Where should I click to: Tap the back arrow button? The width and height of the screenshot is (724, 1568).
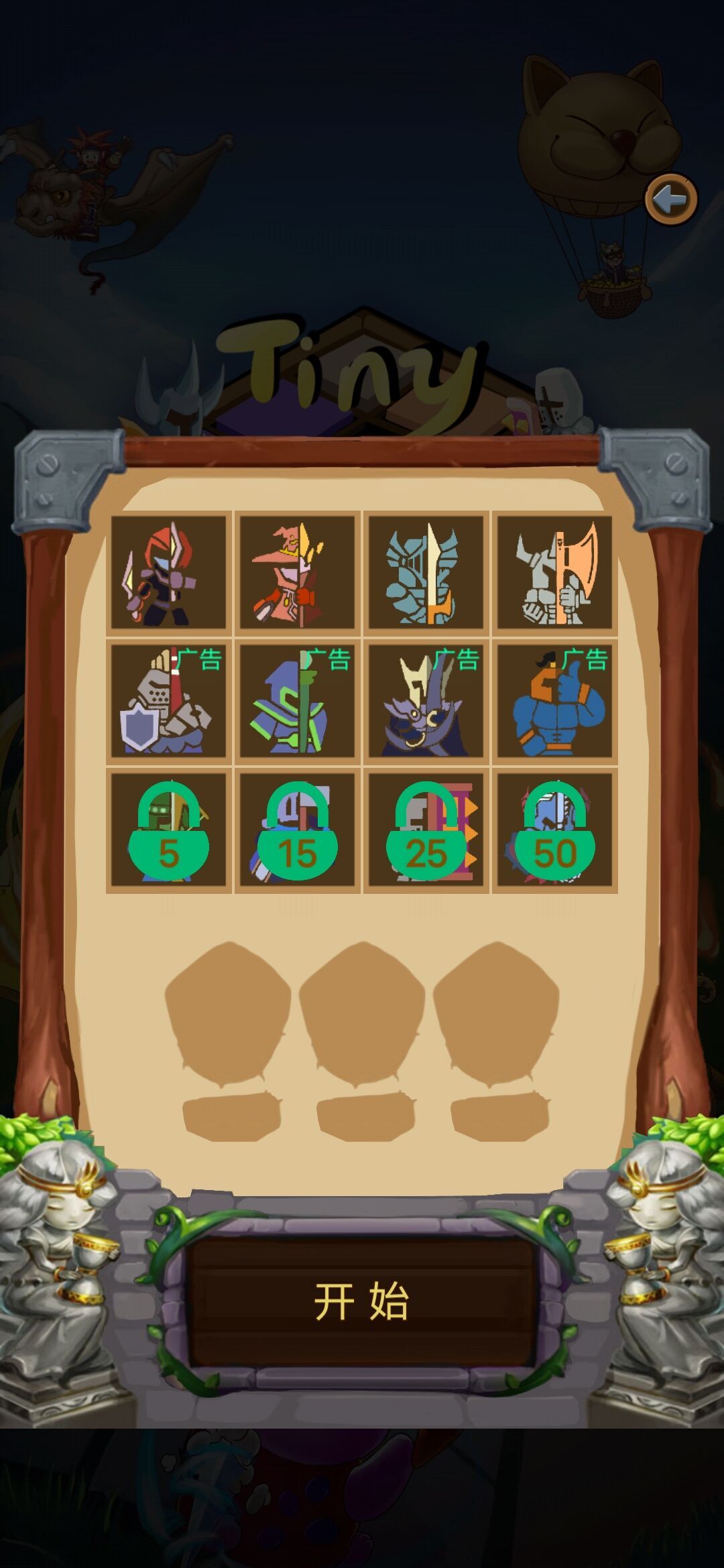click(x=670, y=199)
